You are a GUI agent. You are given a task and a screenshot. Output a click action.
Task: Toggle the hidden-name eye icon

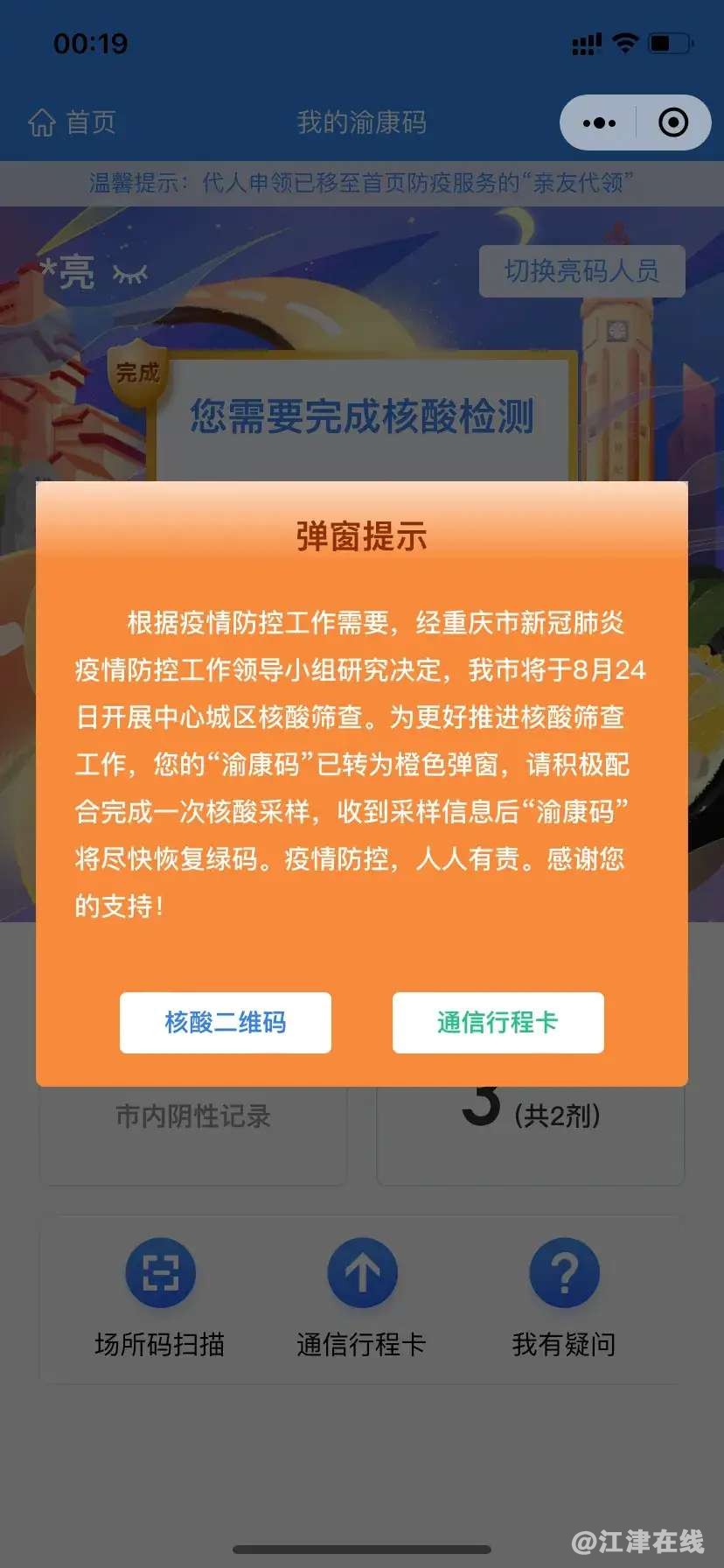pos(130,274)
